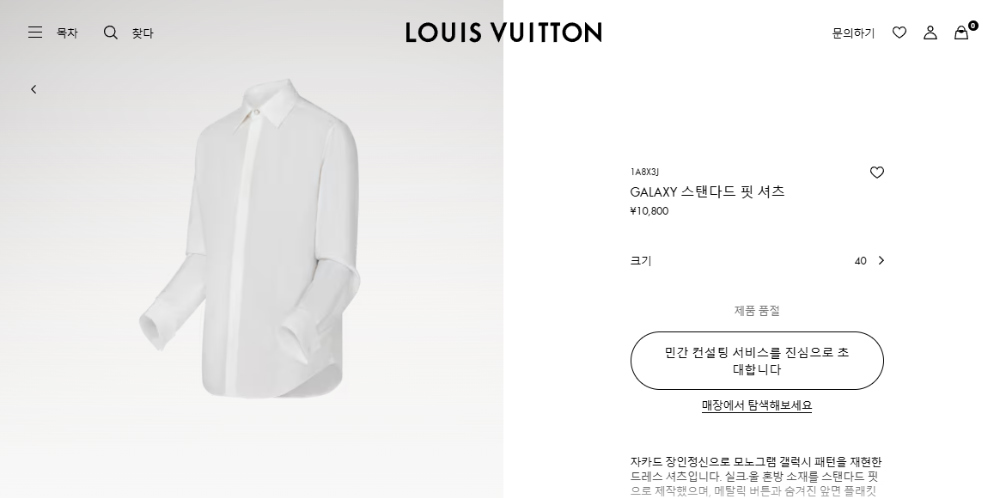Open the white shirt product image

[x=250, y=240]
